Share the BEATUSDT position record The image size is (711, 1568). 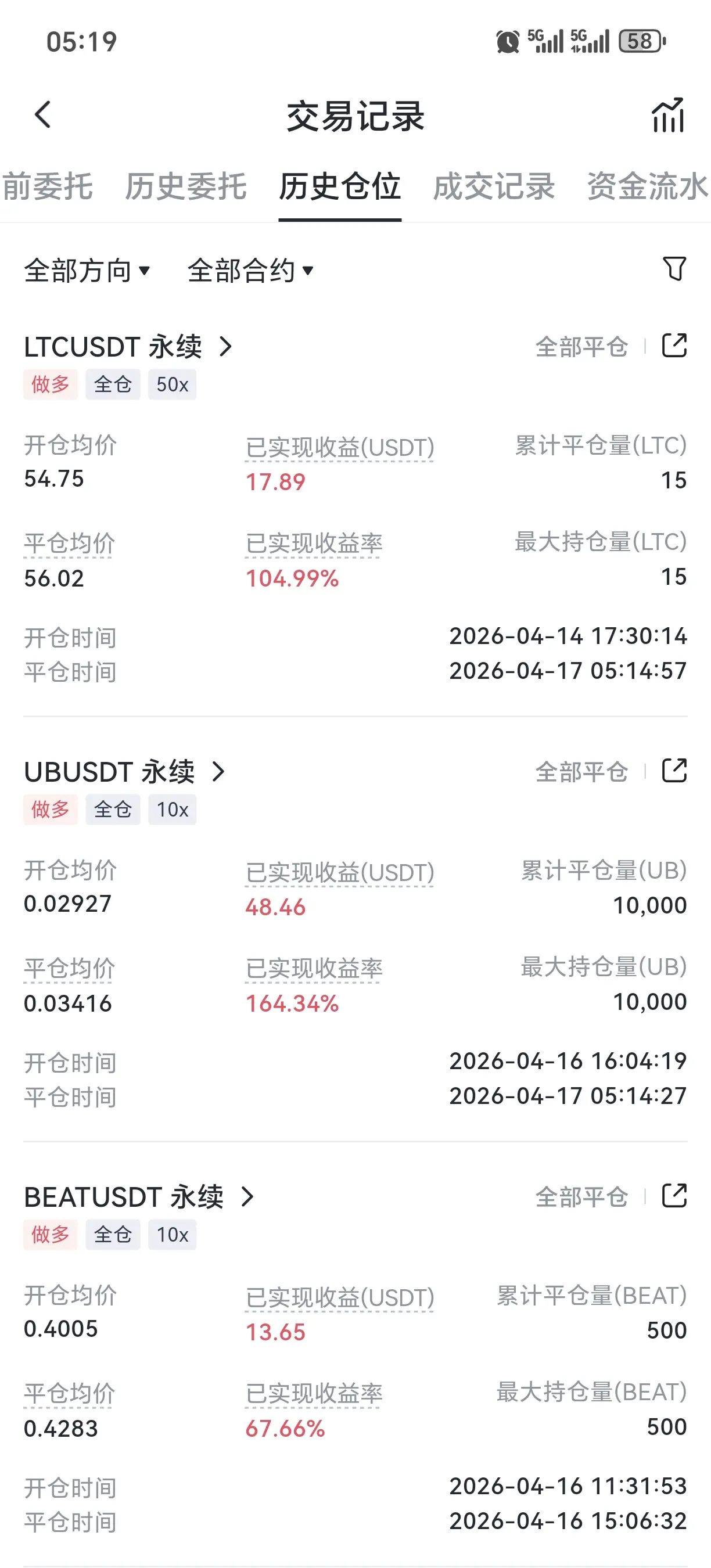(x=674, y=1196)
